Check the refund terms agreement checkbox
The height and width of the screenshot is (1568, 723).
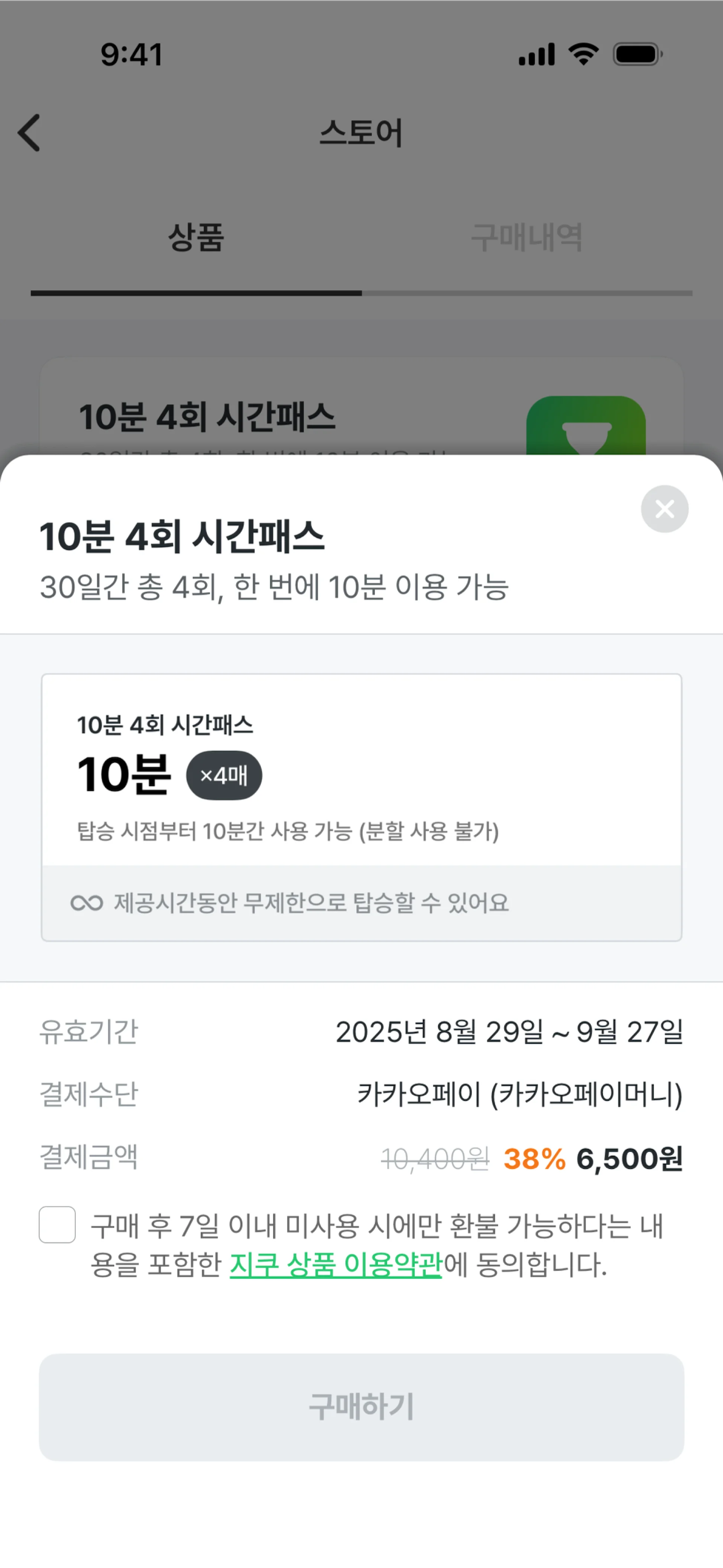(57, 1224)
